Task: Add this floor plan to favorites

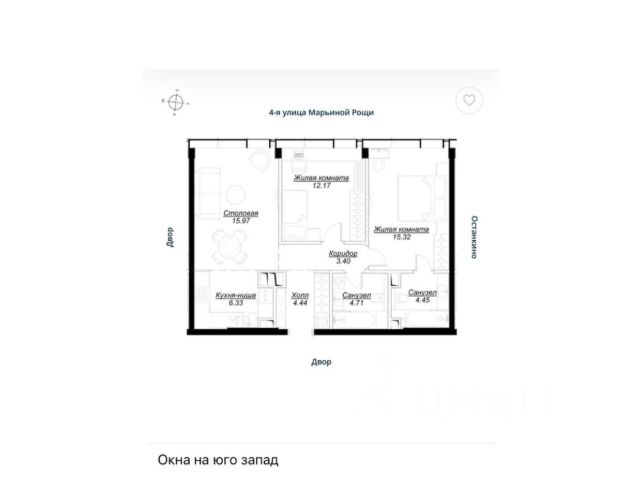Action: click(470, 101)
